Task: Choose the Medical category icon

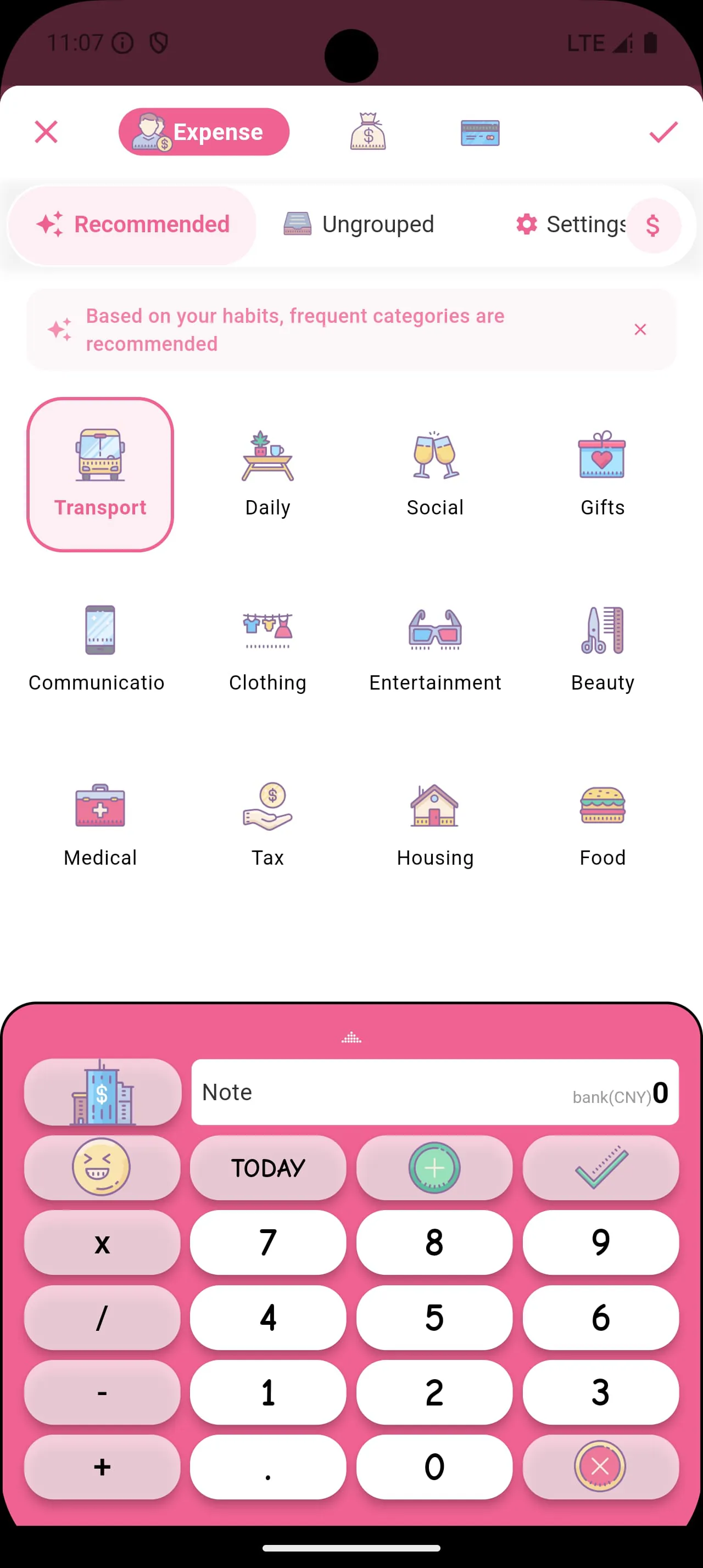Action: point(101,808)
